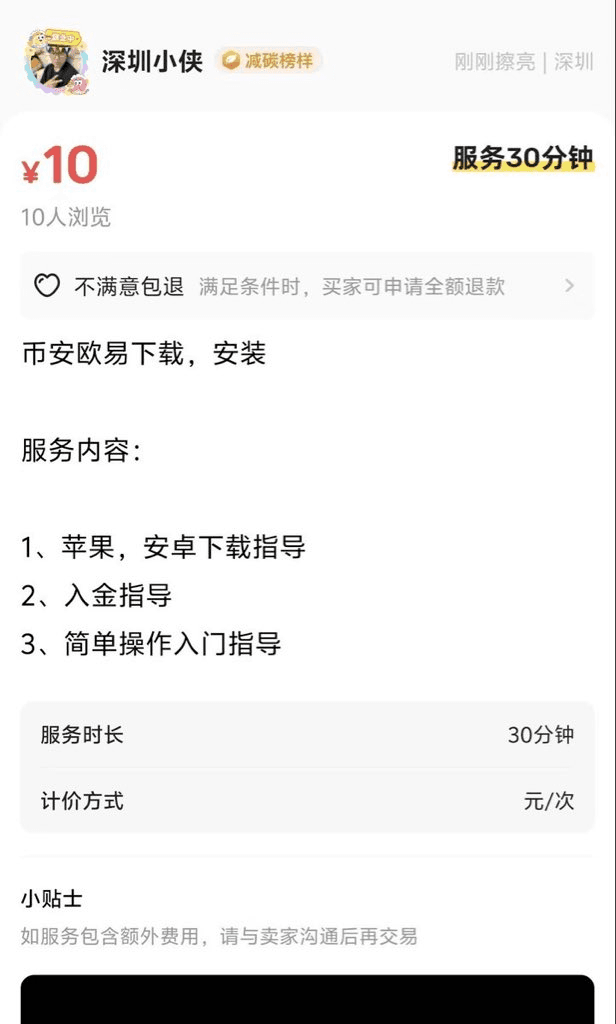Open the 不满意包退 refund policy row
The height and width of the screenshot is (1024, 616).
pos(307,286)
